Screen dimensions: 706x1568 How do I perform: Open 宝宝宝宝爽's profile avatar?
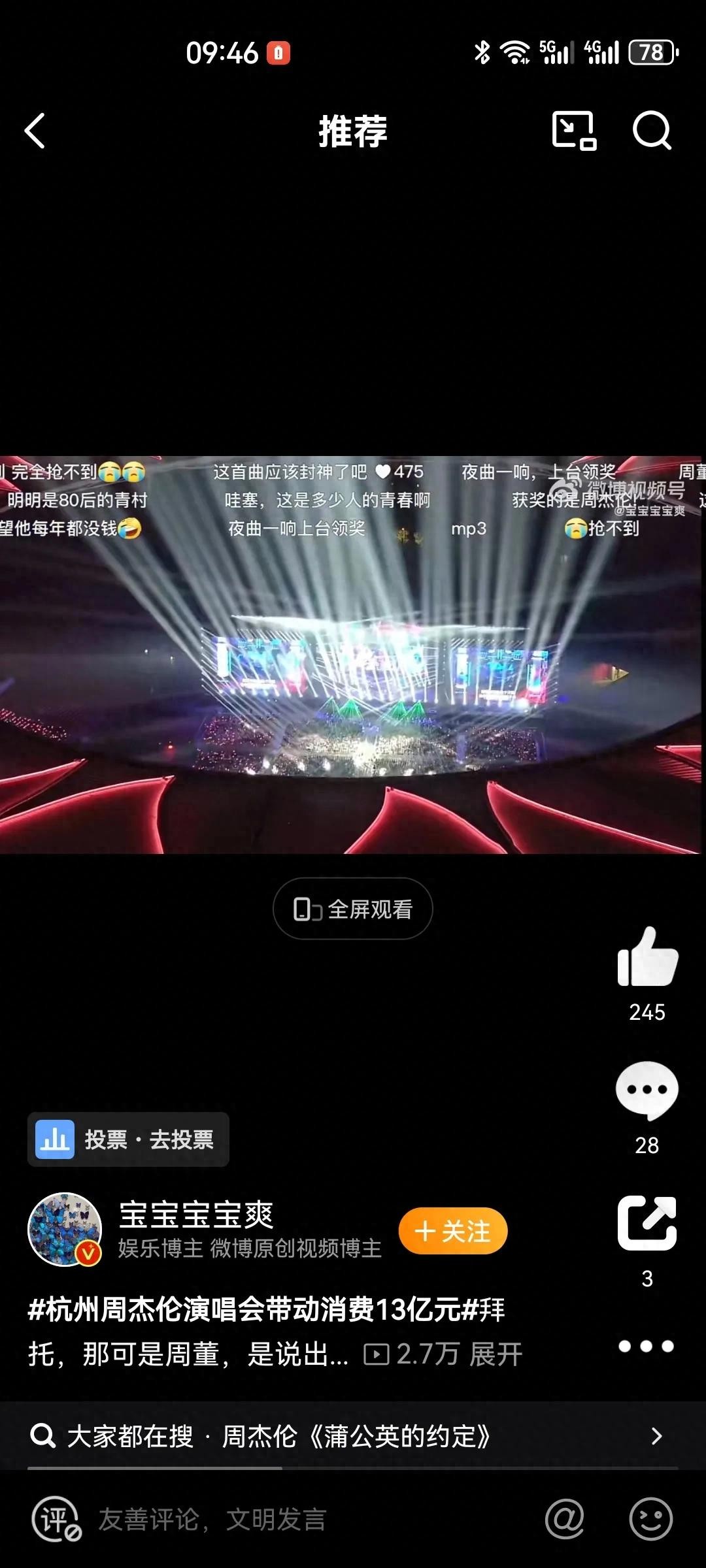coord(65,1230)
